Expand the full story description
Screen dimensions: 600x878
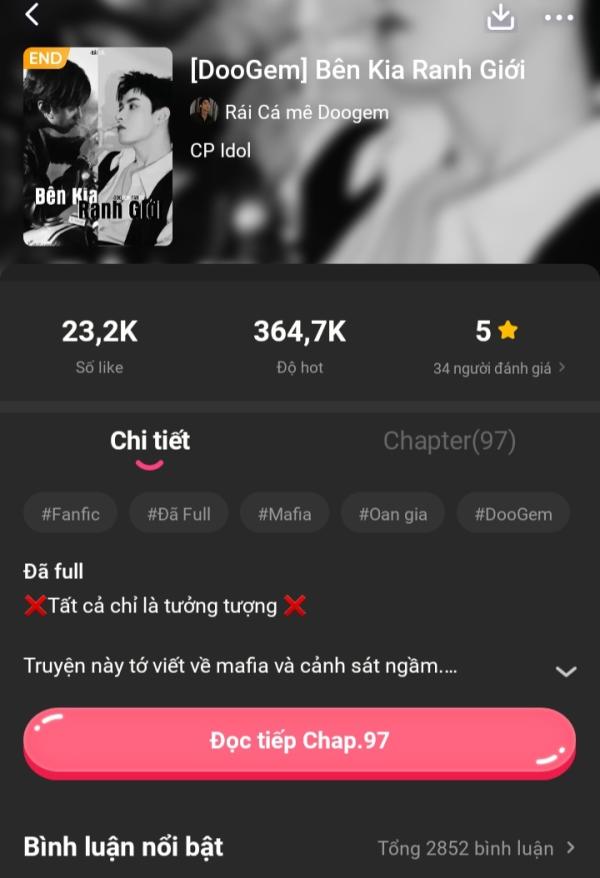pyautogui.click(x=566, y=671)
